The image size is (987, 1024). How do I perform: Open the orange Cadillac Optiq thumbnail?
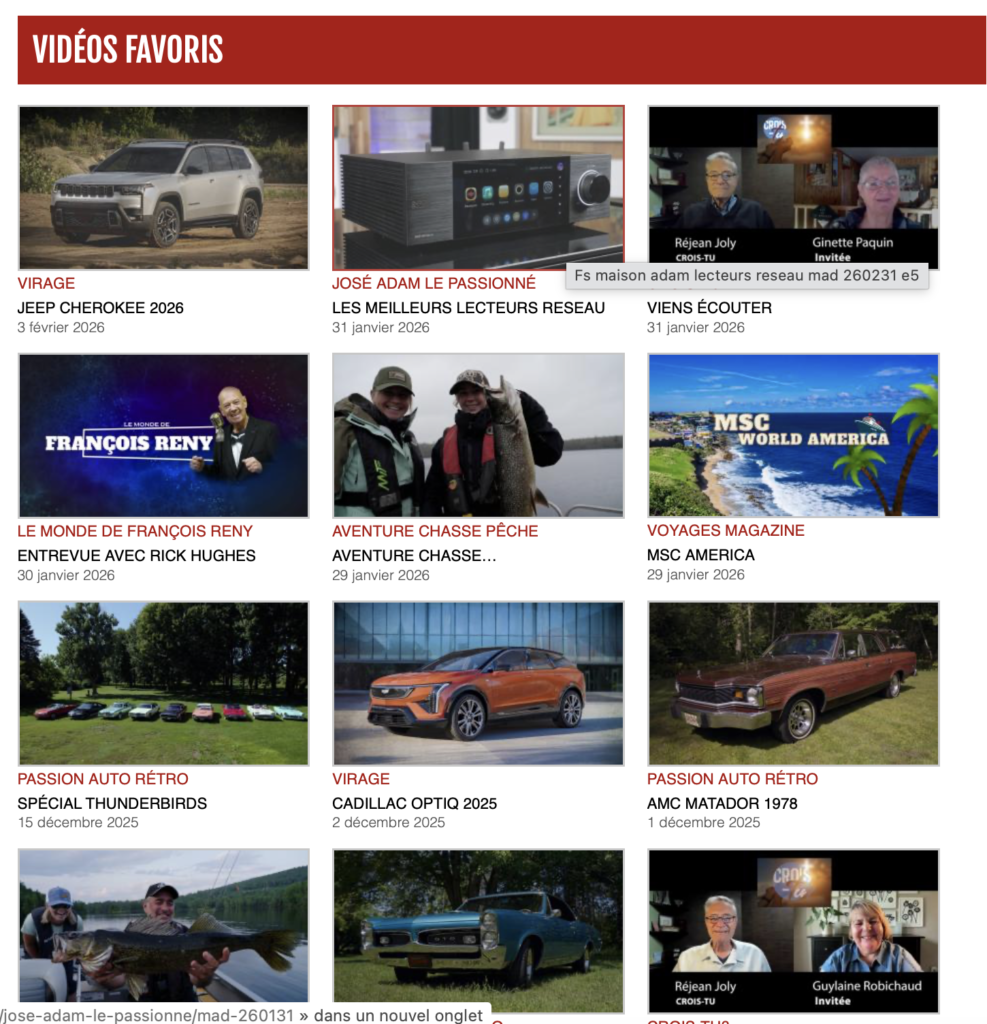478,683
